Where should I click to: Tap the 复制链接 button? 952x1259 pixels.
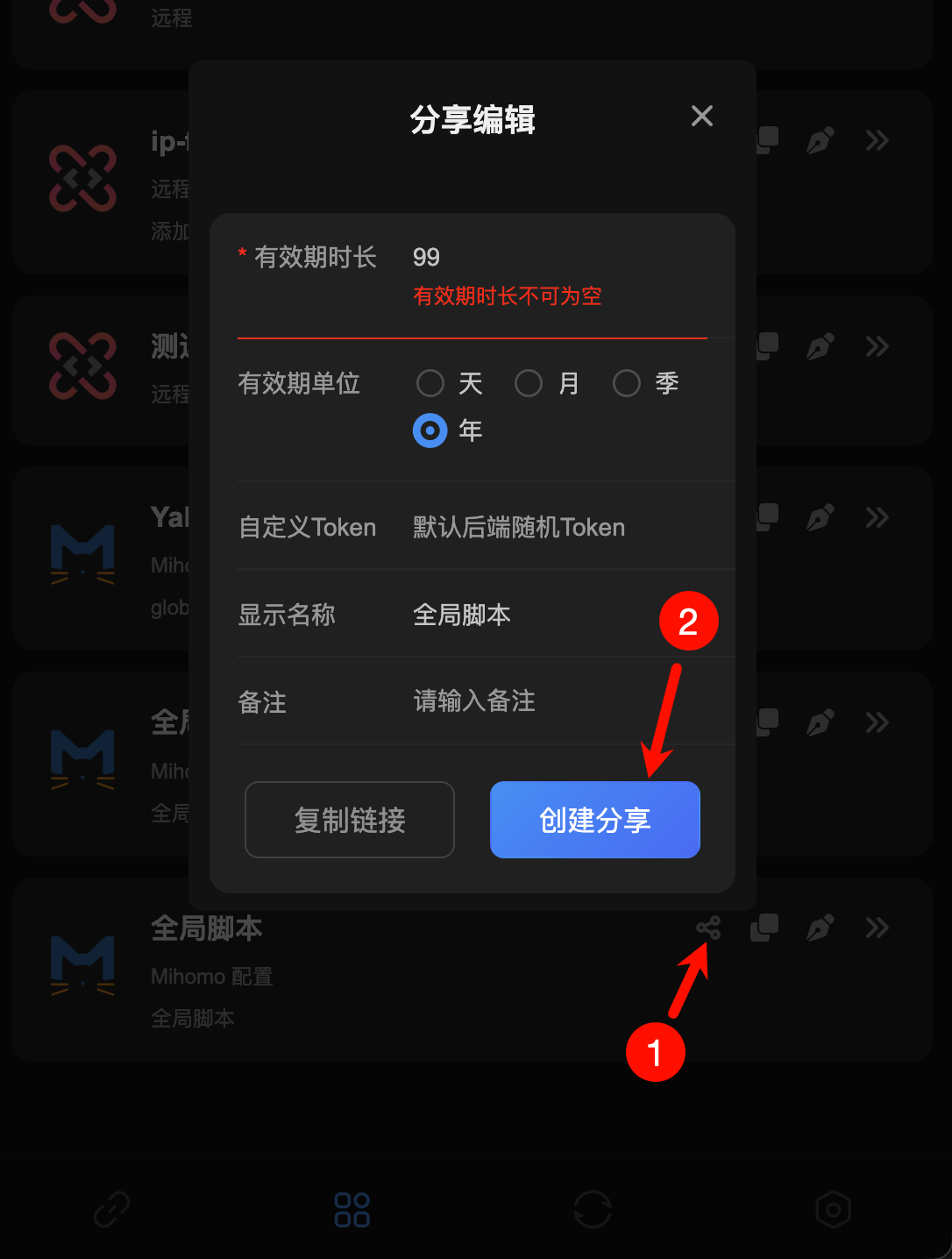tap(350, 820)
